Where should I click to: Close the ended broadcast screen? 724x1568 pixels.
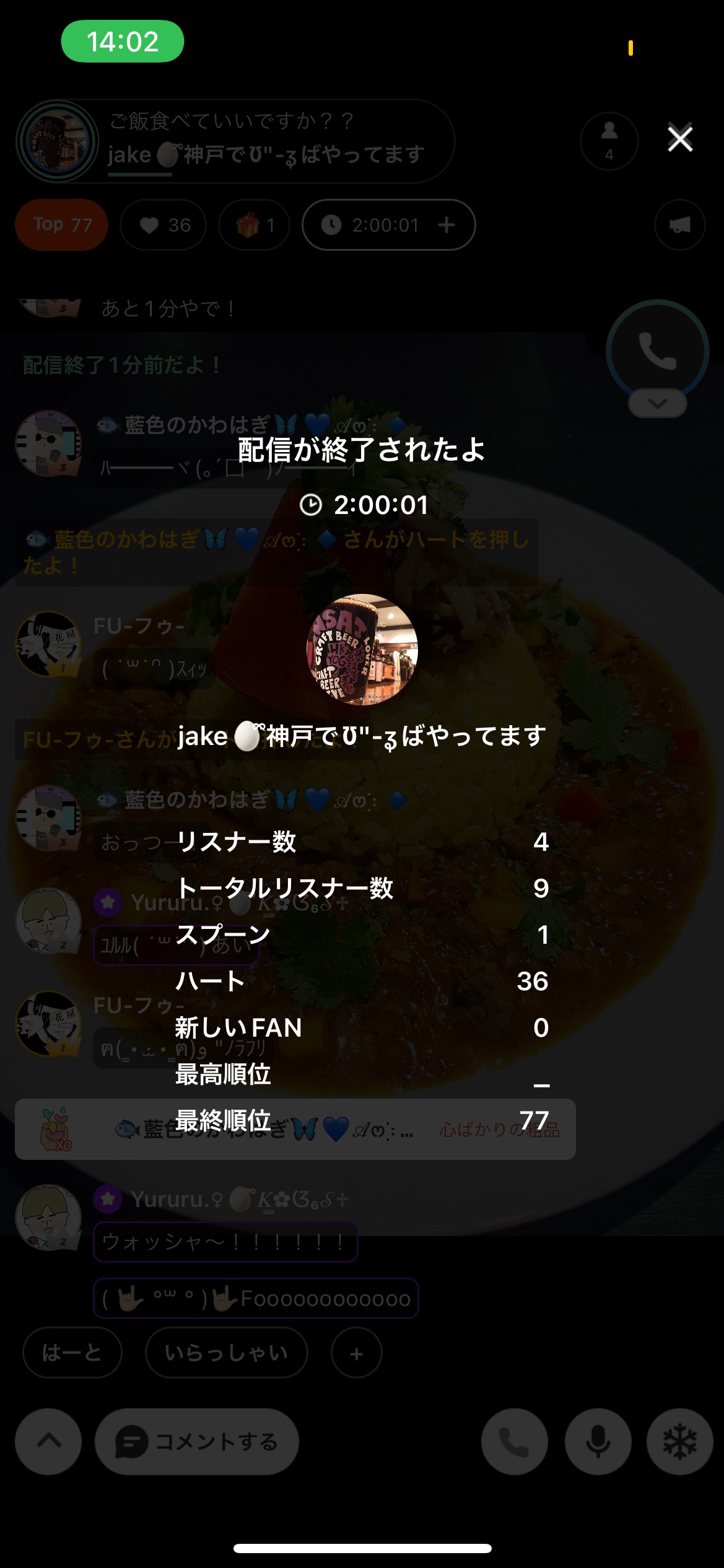pos(679,139)
